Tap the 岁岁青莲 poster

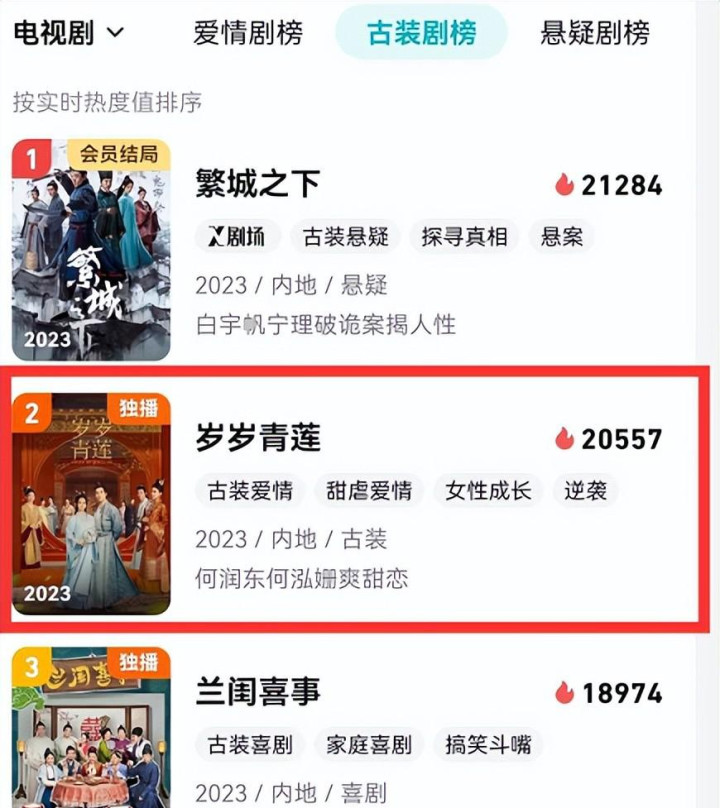point(91,503)
